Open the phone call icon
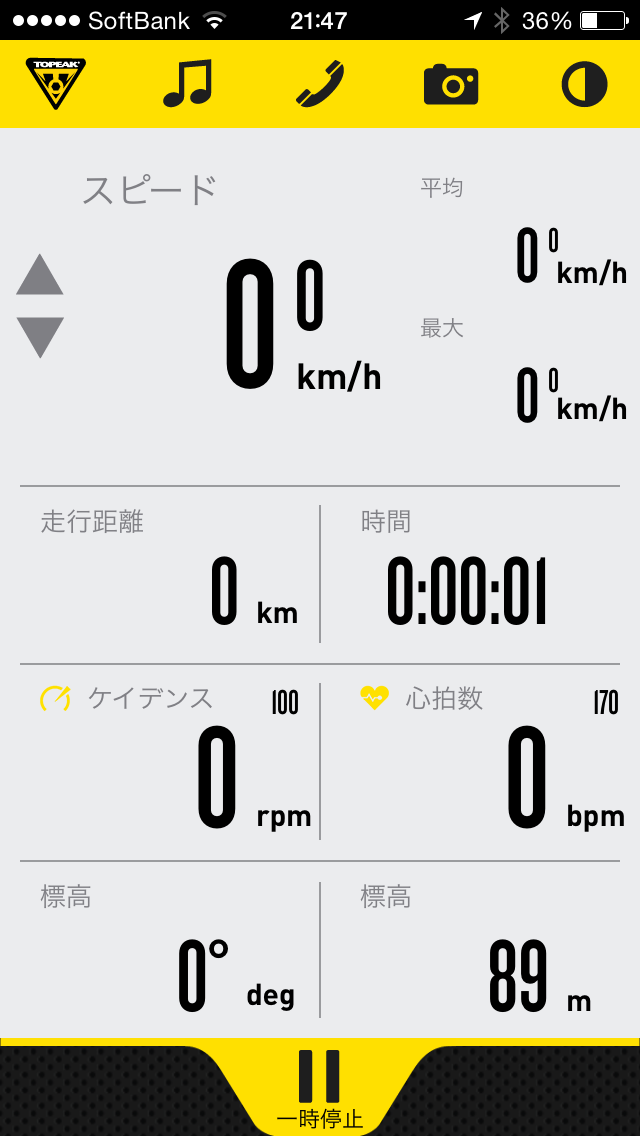This screenshot has height=1136, width=640. (320, 84)
